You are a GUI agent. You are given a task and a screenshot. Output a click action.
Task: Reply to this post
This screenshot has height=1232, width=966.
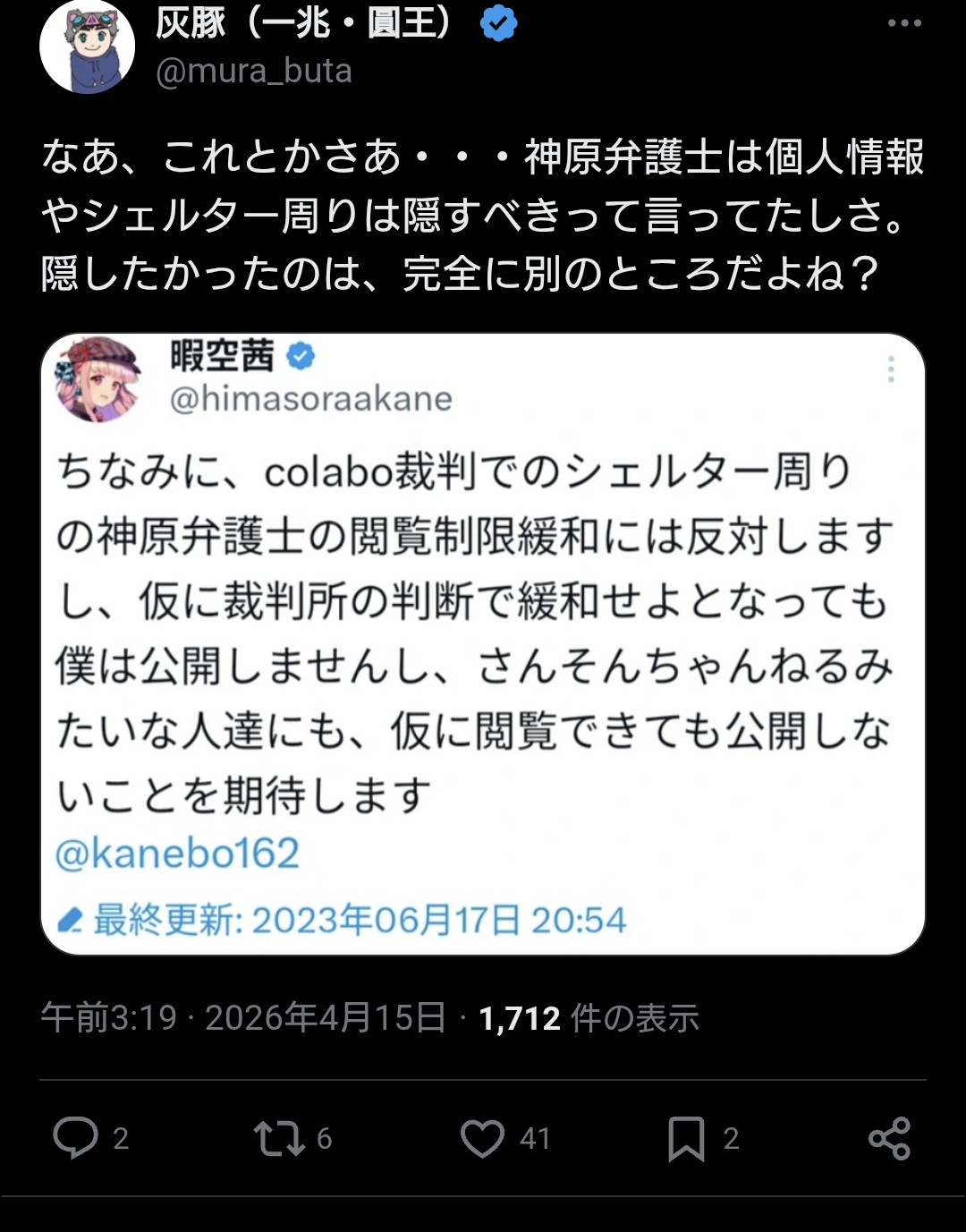[76, 1138]
